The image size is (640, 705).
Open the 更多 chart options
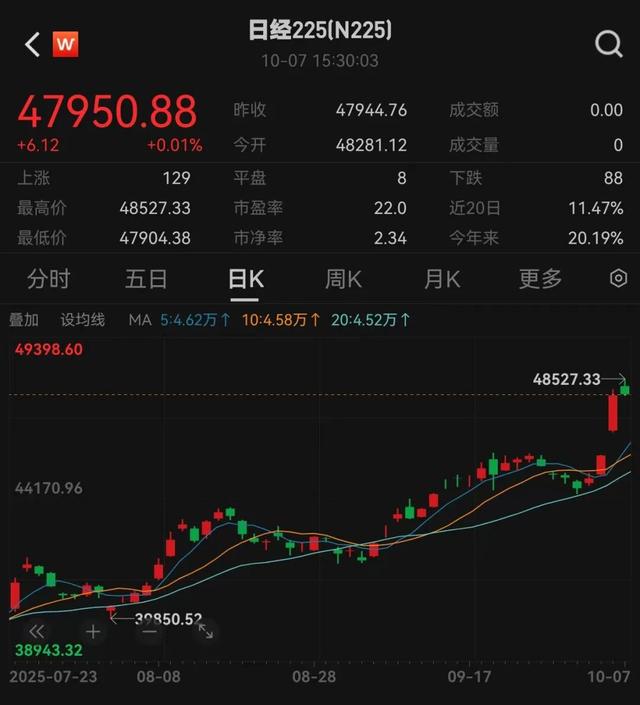click(540, 279)
